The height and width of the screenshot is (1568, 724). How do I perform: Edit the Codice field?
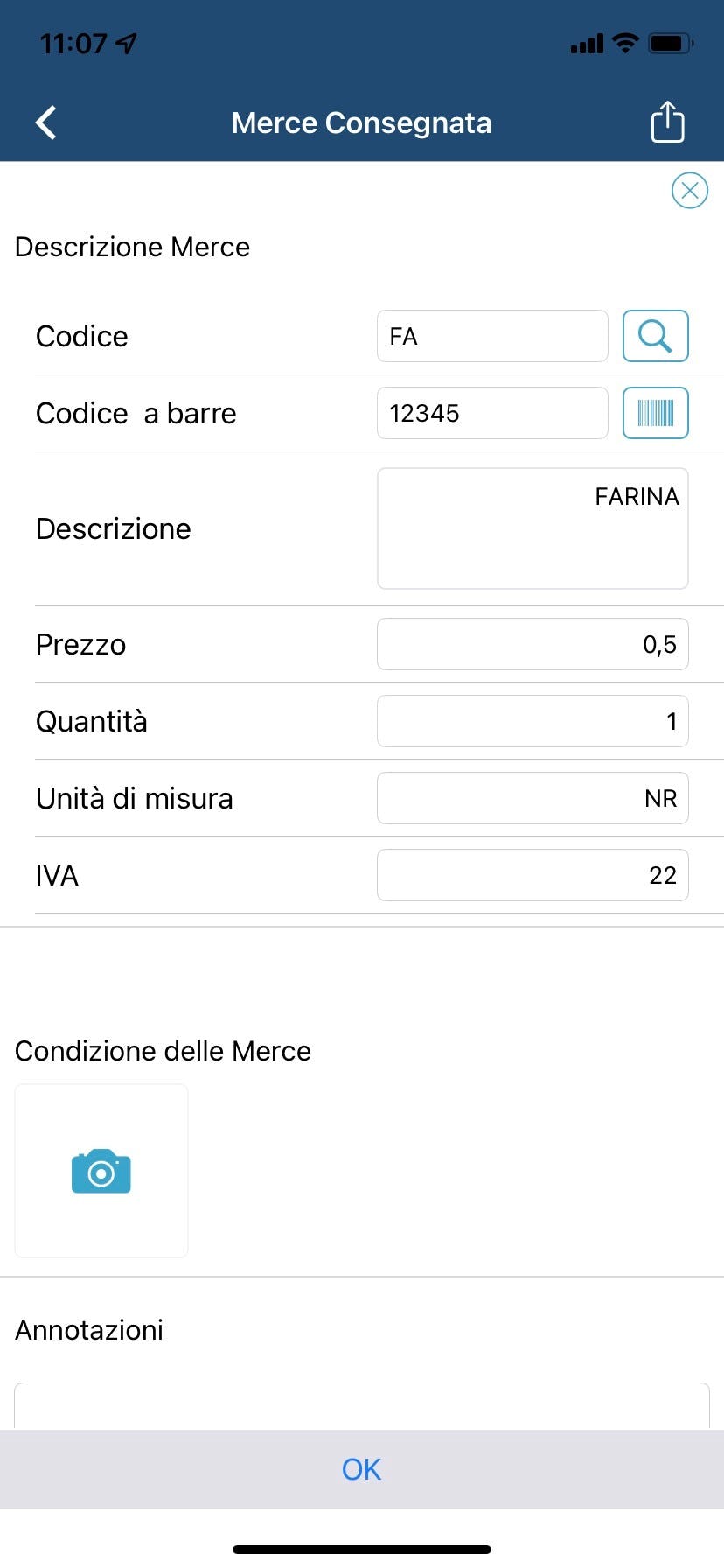pos(491,336)
